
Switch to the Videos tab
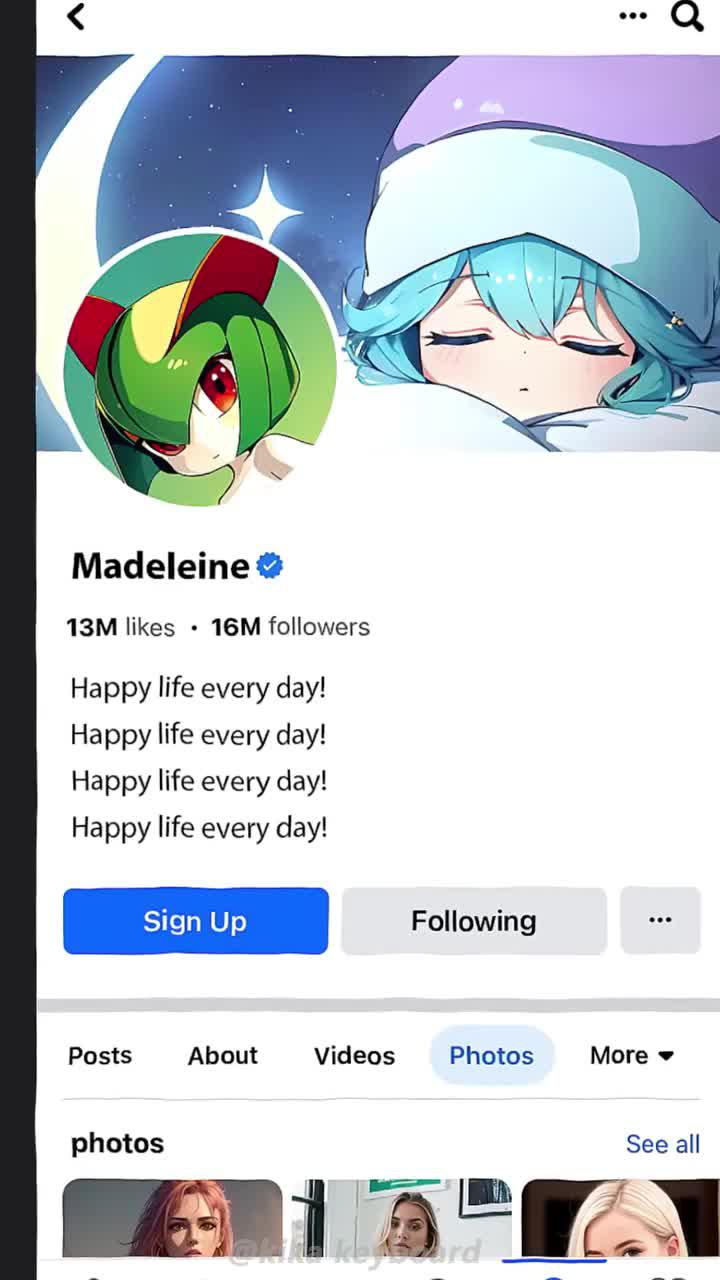[x=354, y=1055]
